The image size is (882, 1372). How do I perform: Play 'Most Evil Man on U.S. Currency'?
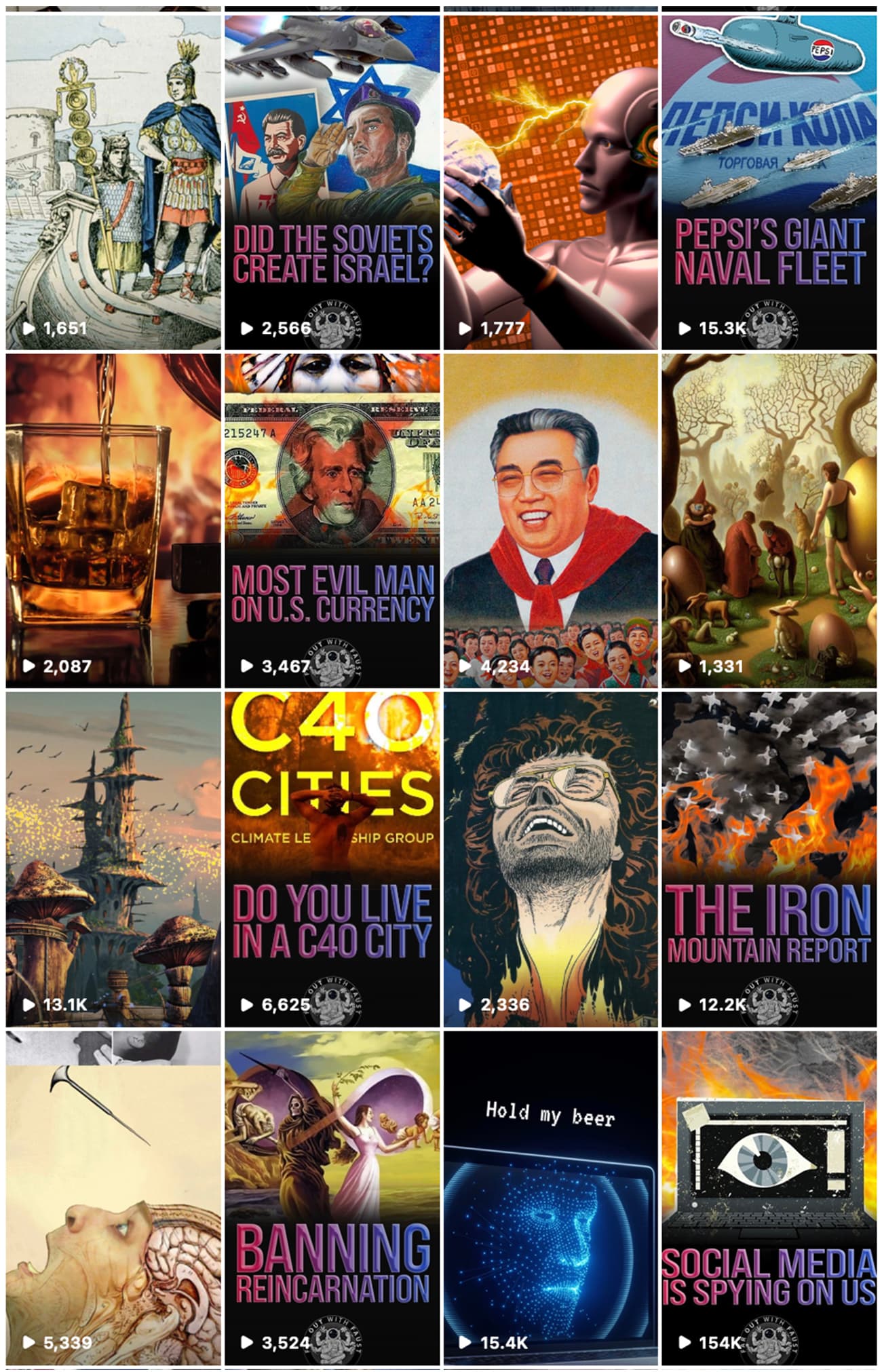332,520
